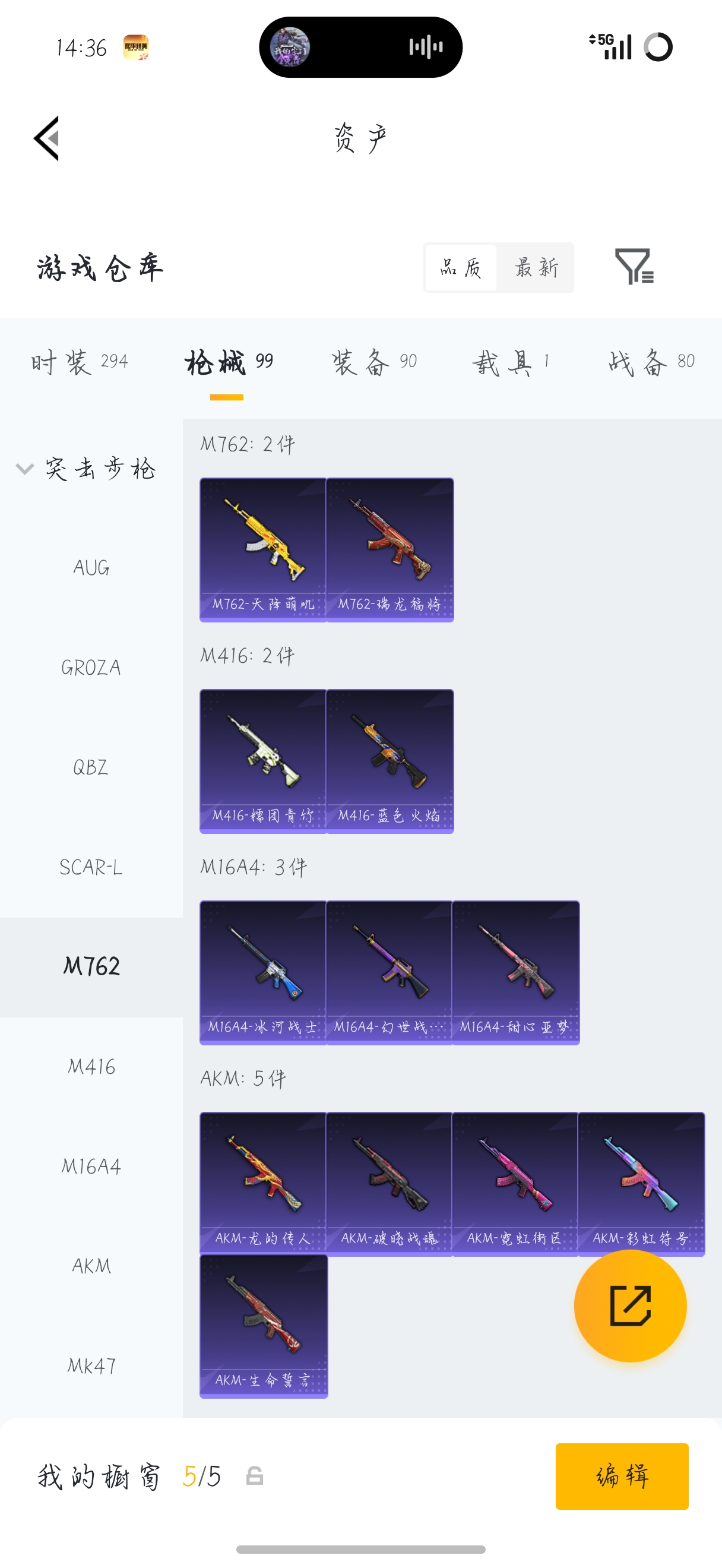This screenshot has height=1568, width=722.
Task: Open the 战备 tab
Action: pyautogui.click(x=651, y=362)
